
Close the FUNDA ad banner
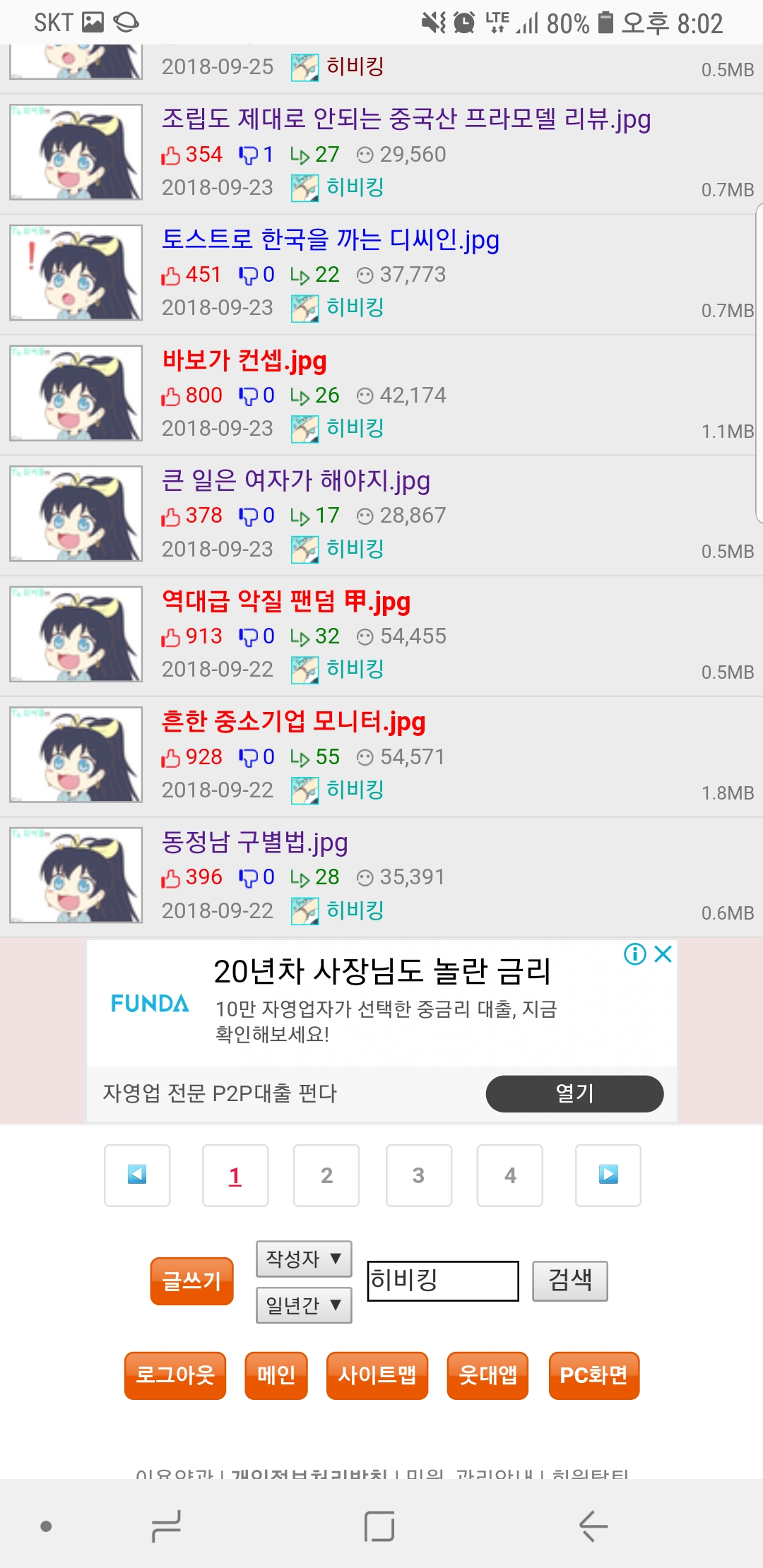coord(663,954)
